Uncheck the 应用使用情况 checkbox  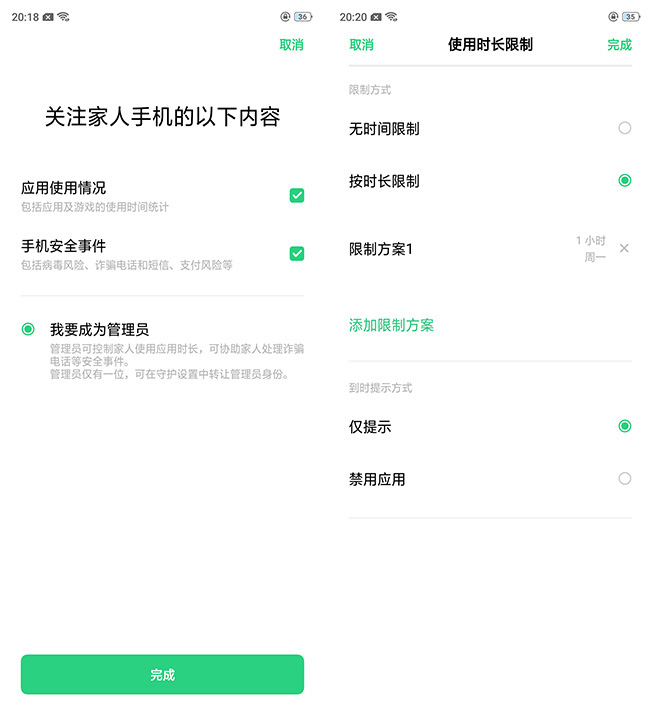click(297, 195)
